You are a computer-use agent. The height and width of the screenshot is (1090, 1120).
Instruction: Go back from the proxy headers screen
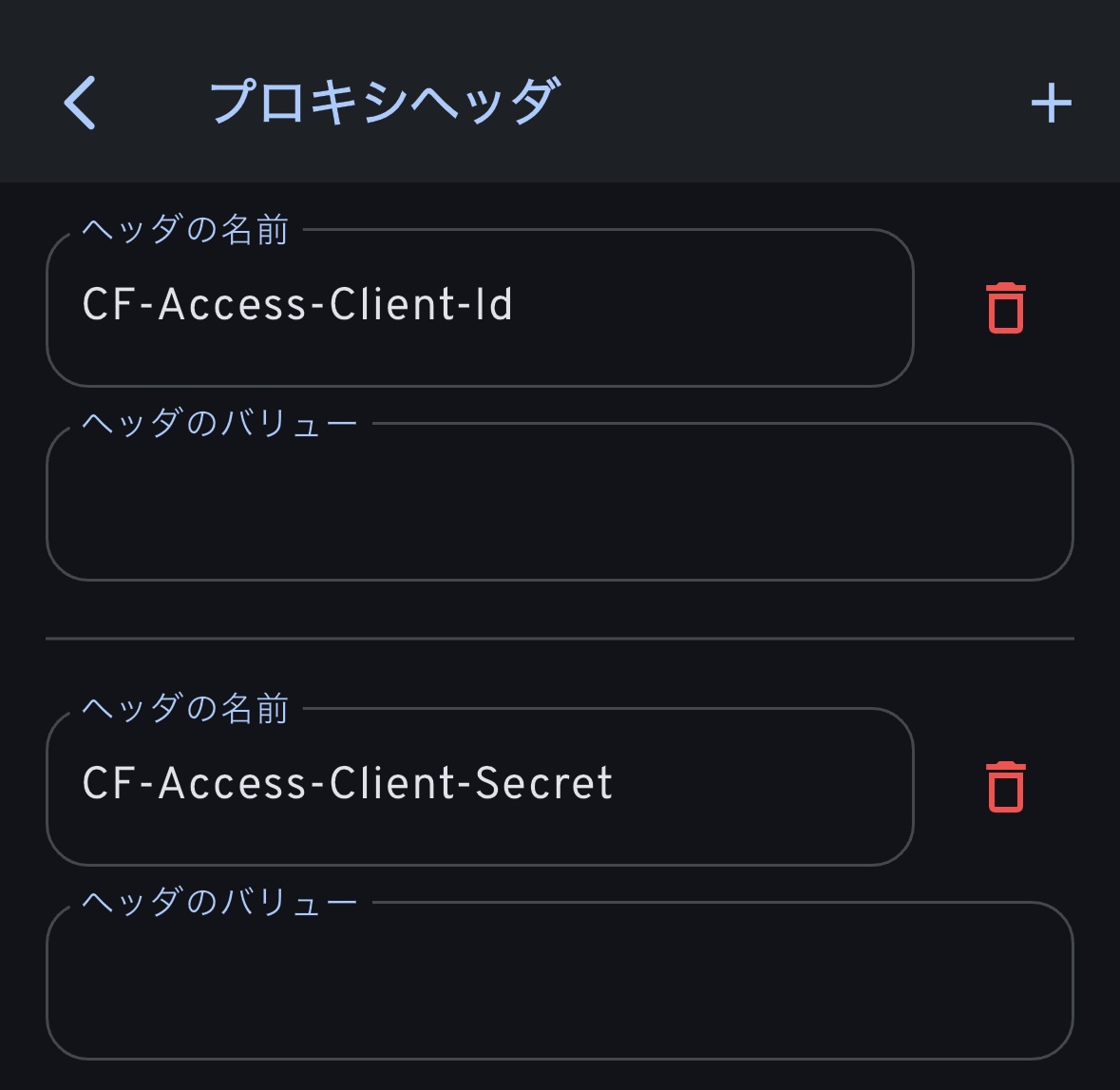click(x=80, y=103)
